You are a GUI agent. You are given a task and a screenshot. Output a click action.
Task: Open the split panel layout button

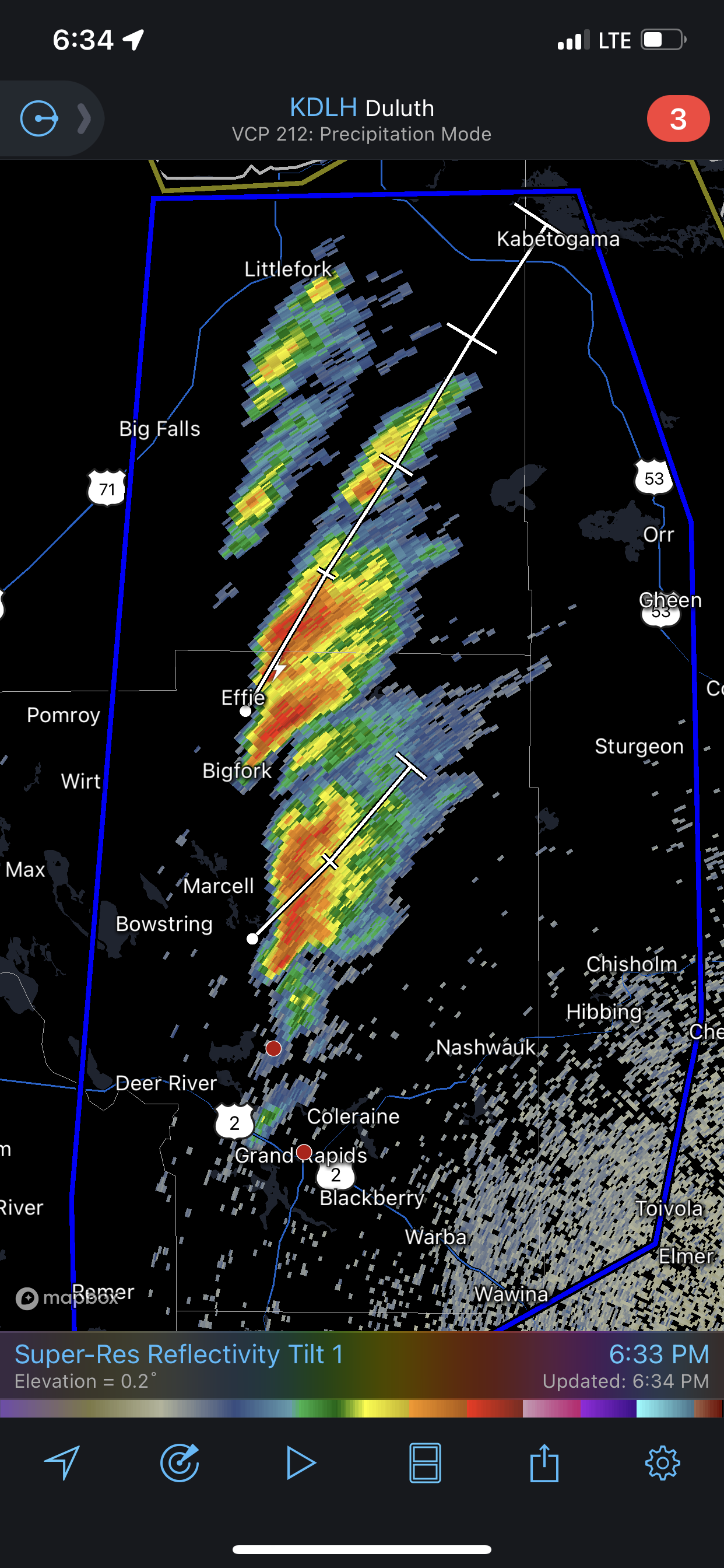[x=425, y=1461]
